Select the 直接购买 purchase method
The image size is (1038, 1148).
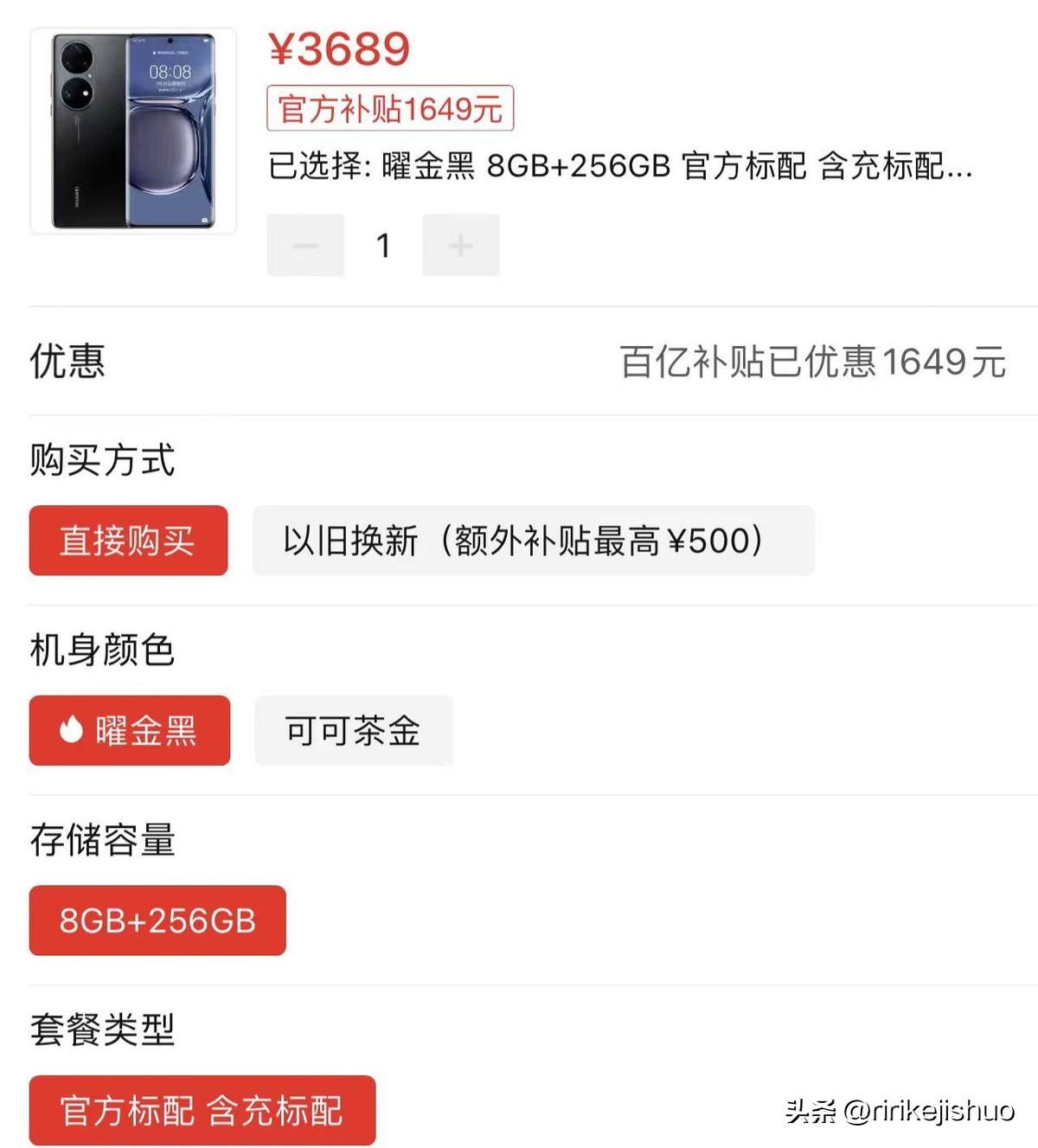(x=128, y=541)
